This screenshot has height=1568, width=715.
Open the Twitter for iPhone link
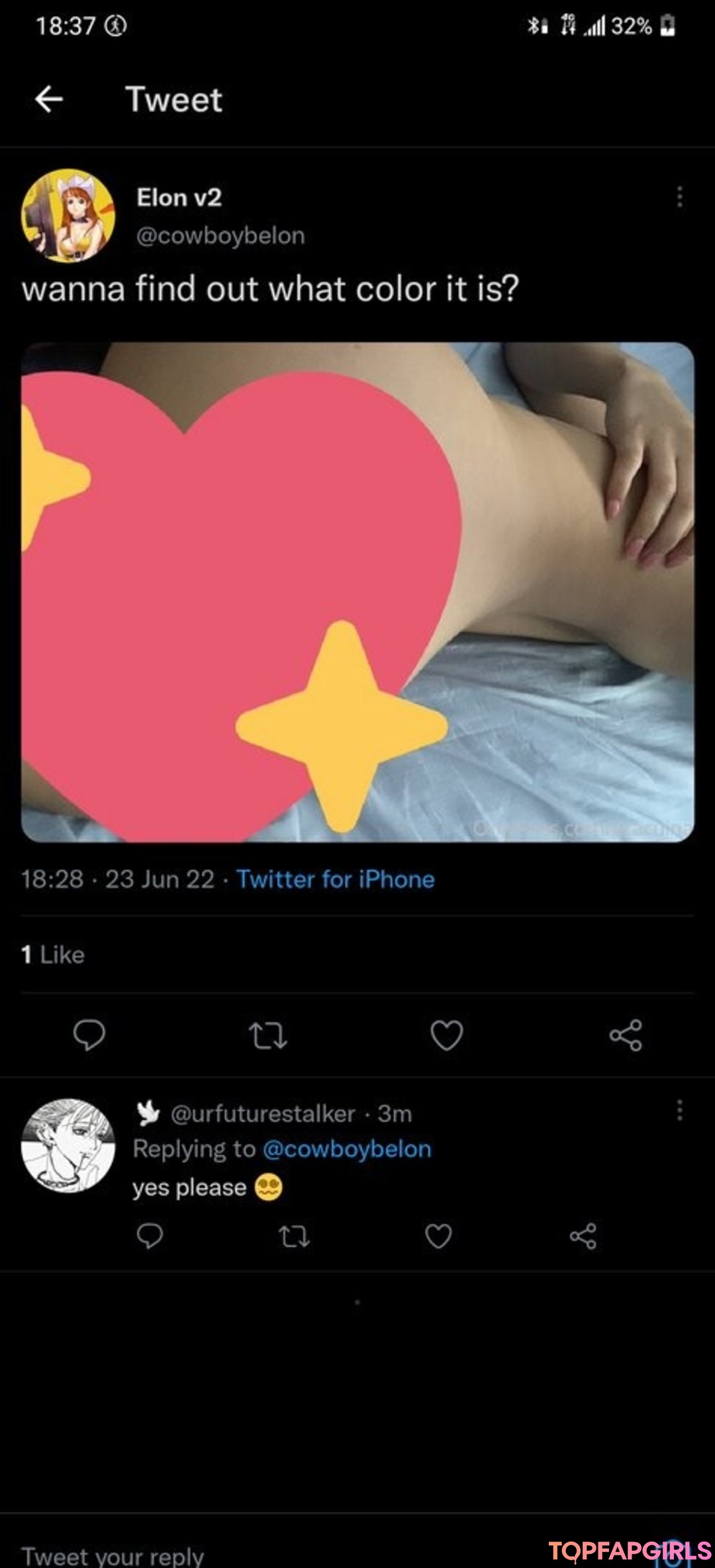click(x=336, y=879)
